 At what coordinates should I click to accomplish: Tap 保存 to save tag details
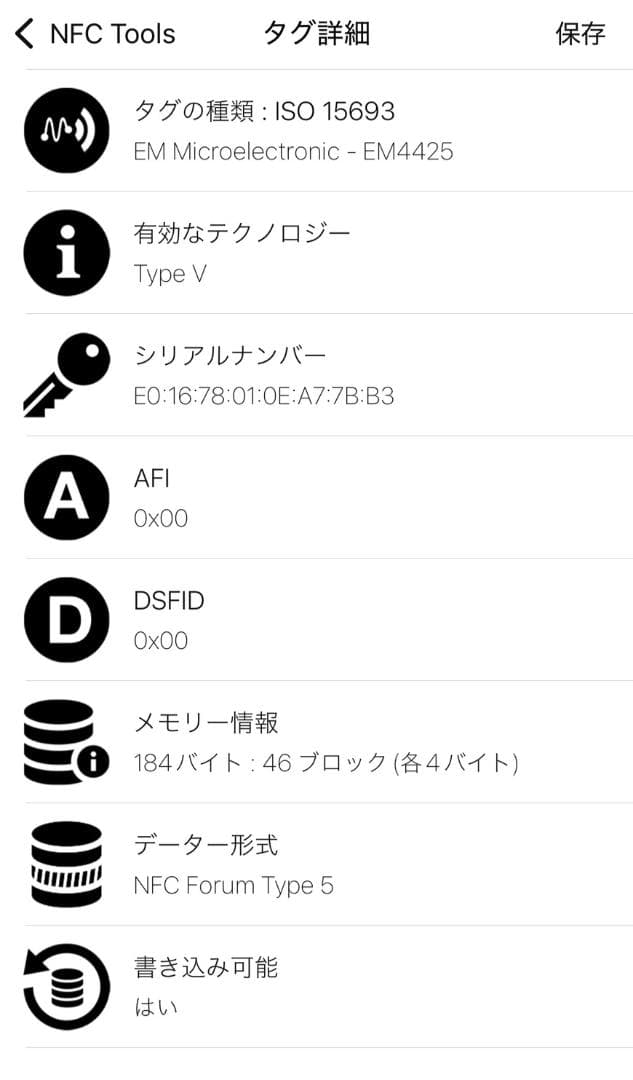(x=580, y=34)
